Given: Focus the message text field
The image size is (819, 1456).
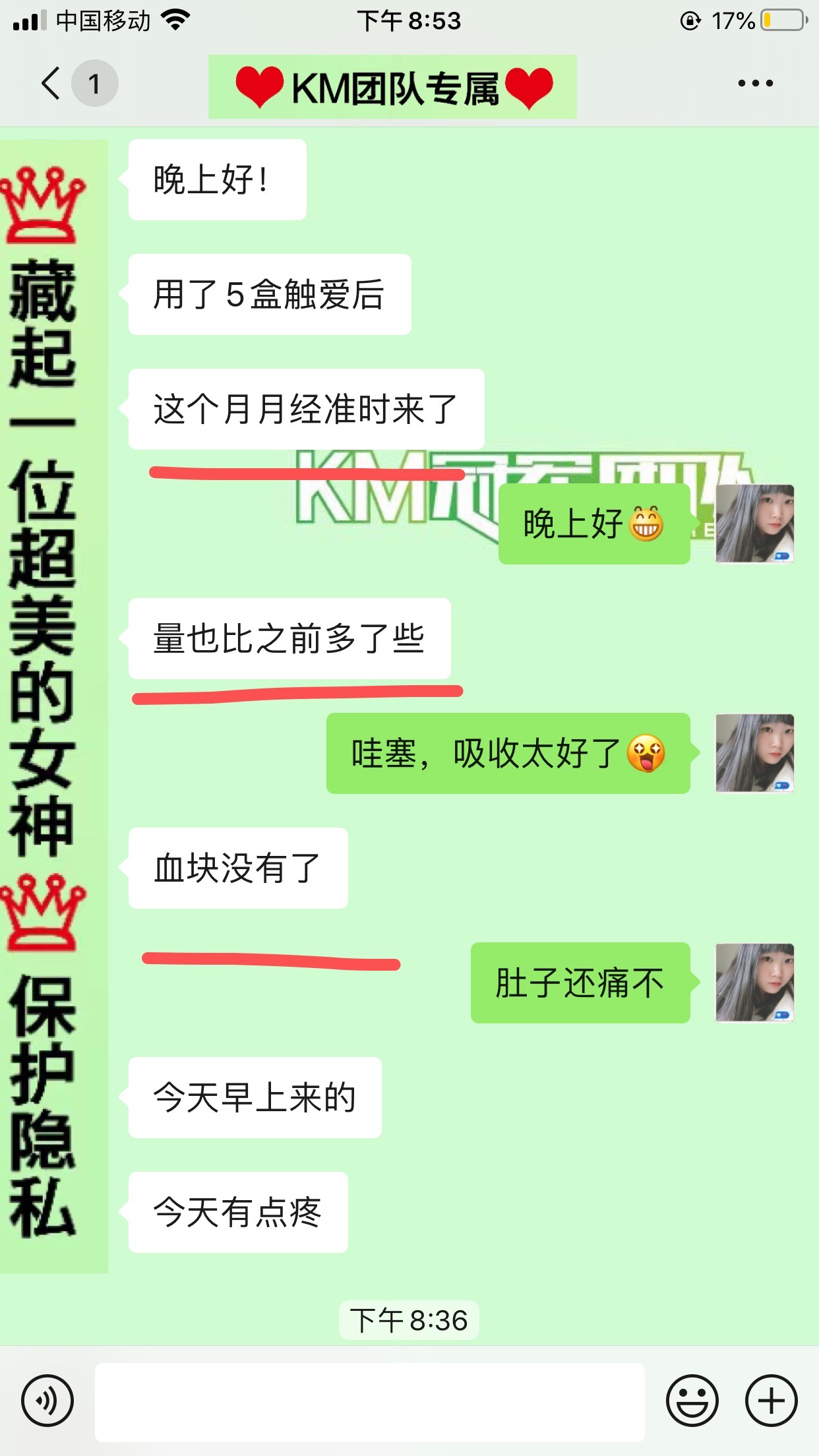Looking at the screenshot, I should click(x=369, y=1402).
